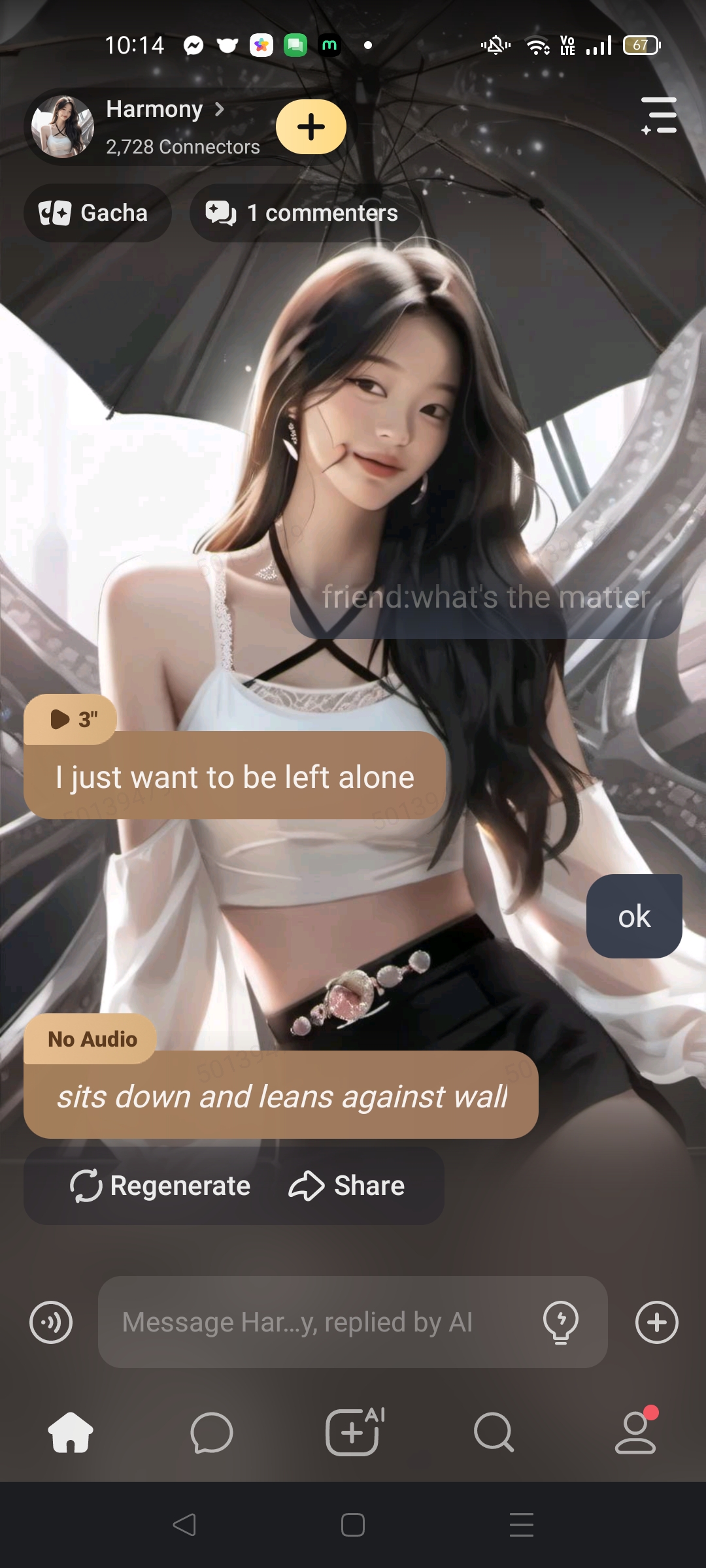Image resolution: width=706 pixels, height=1568 pixels.
Task: Open the plus attachment options
Action: (x=657, y=1322)
